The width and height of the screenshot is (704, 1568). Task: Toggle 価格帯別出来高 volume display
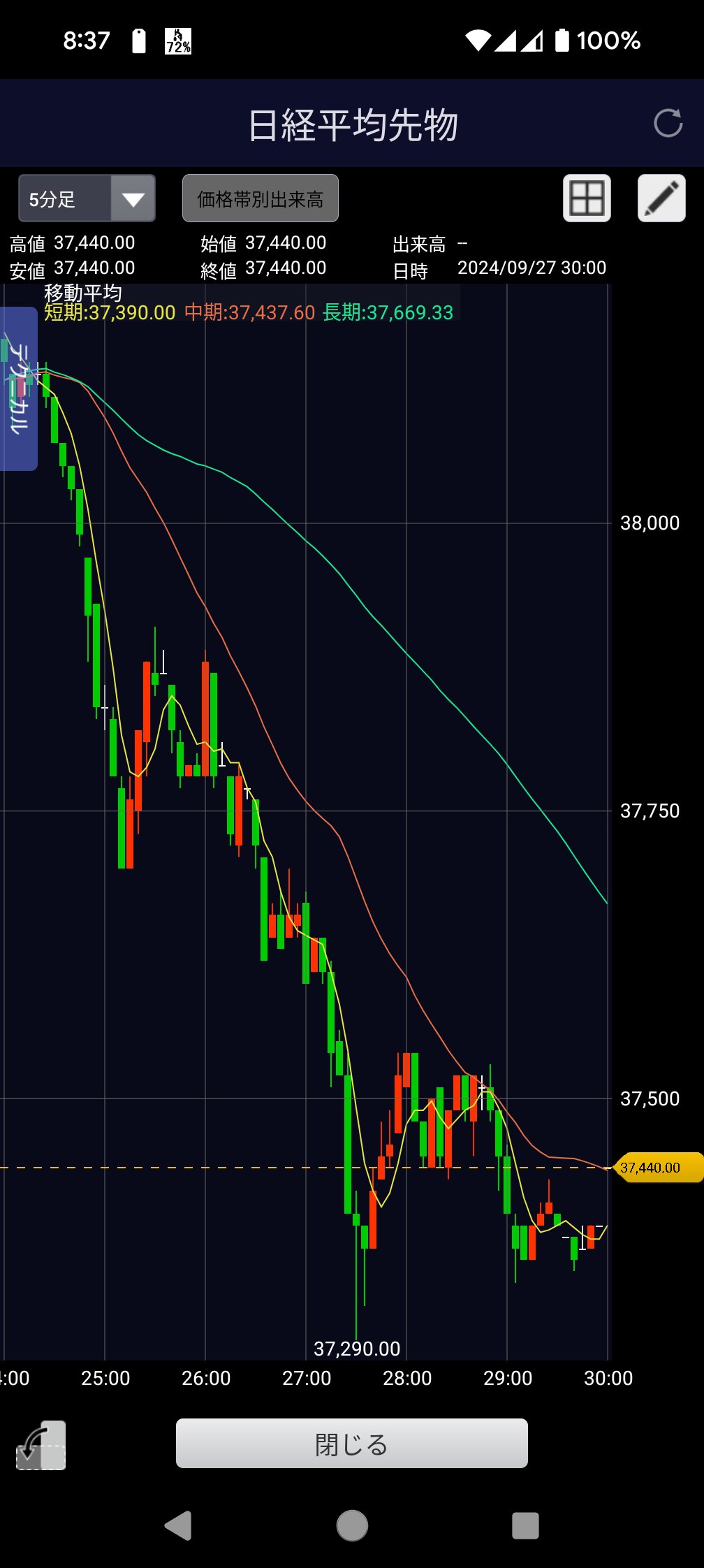point(261,198)
